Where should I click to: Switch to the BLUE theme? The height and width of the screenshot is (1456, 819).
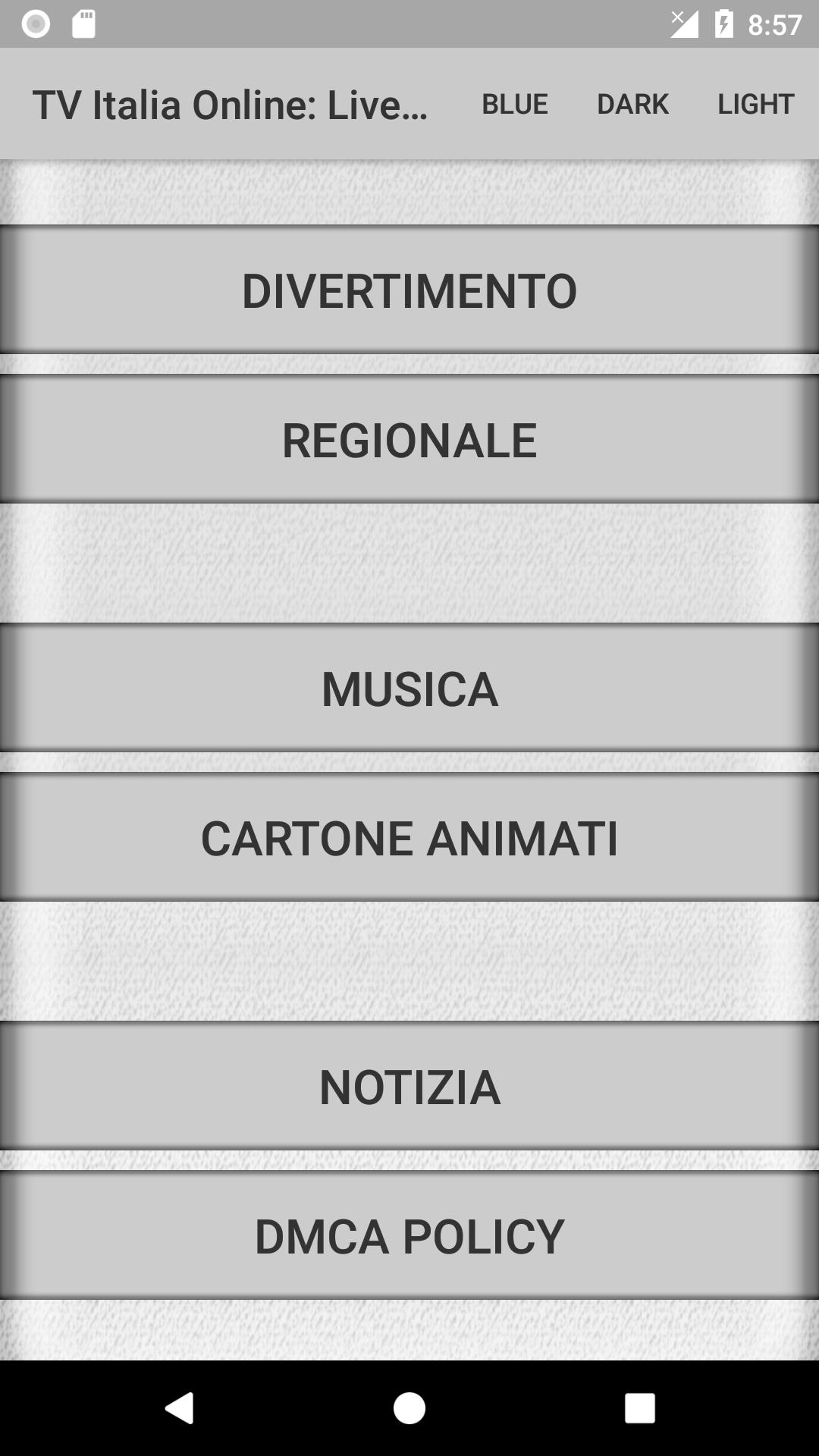tap(515, 104)
